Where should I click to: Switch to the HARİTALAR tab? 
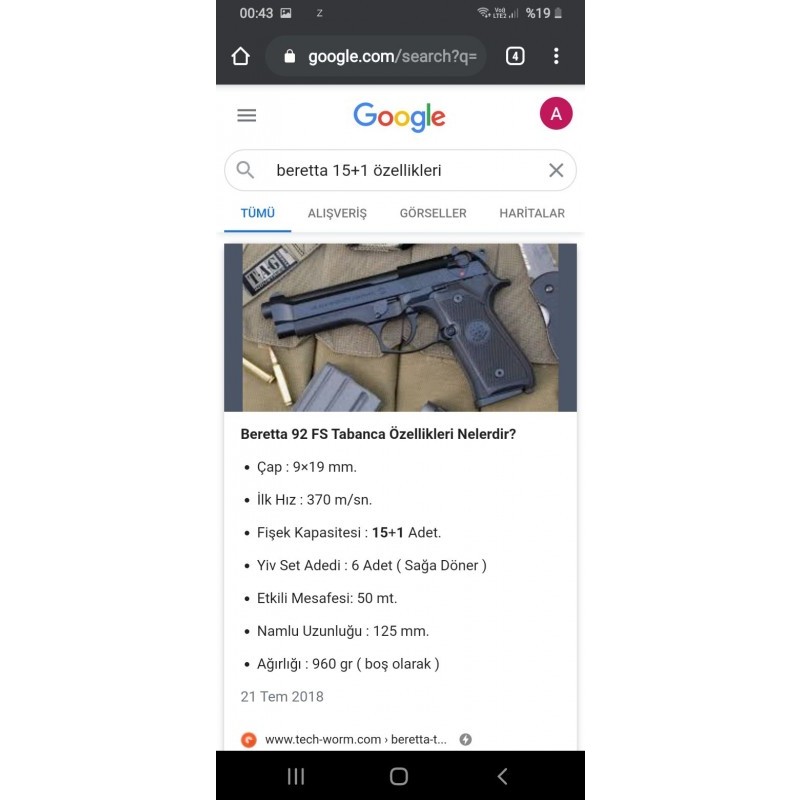click(x=532, y=213)
